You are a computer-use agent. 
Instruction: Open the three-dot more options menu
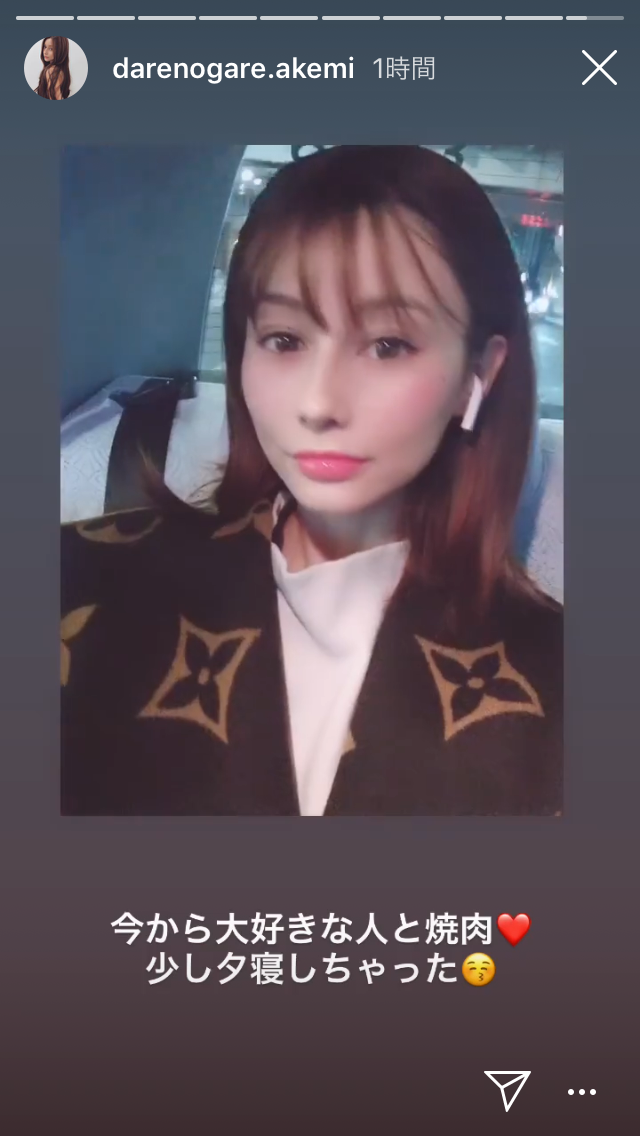click(581, 1093)
